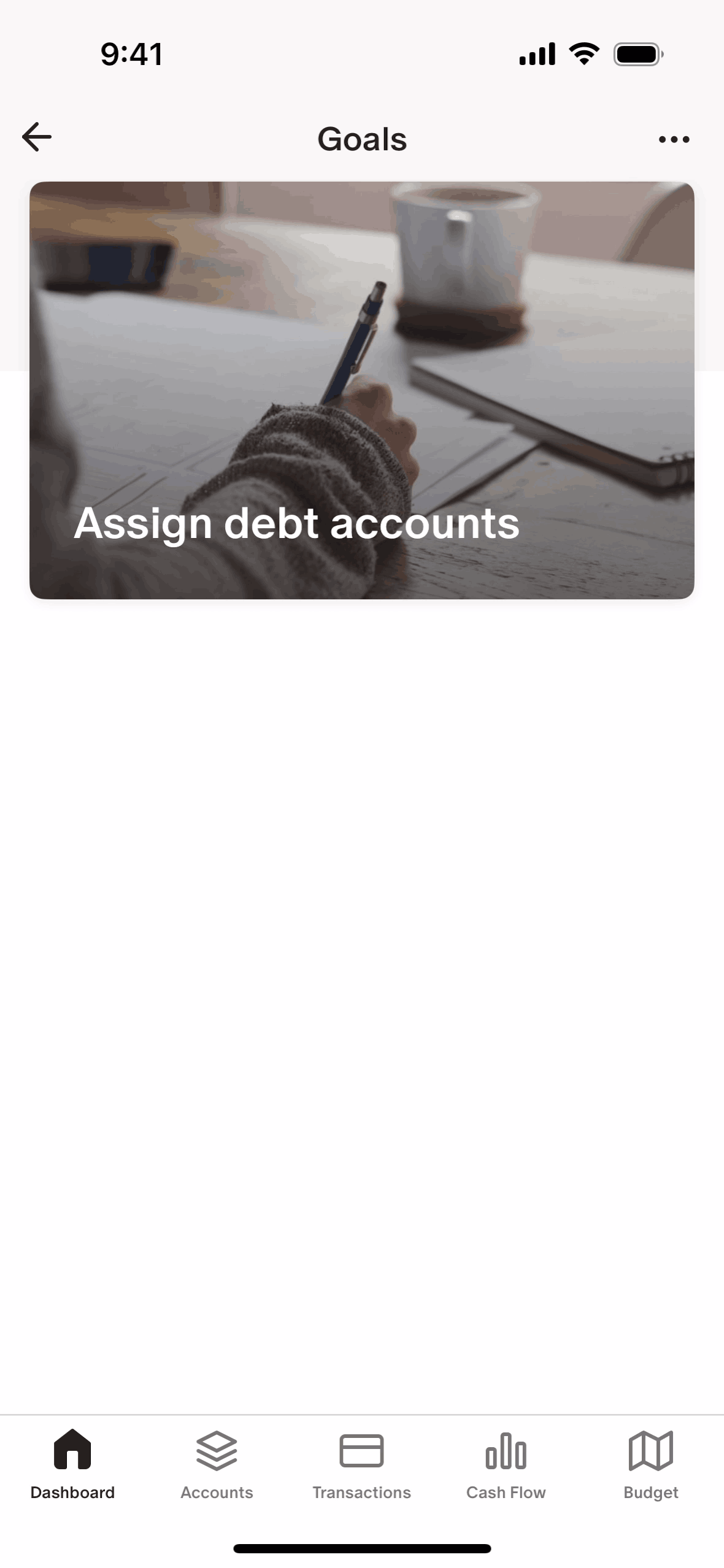This screenshot has height=1568, width=724.
Task: Tap the Goals screen title
Action: [362, 139]
